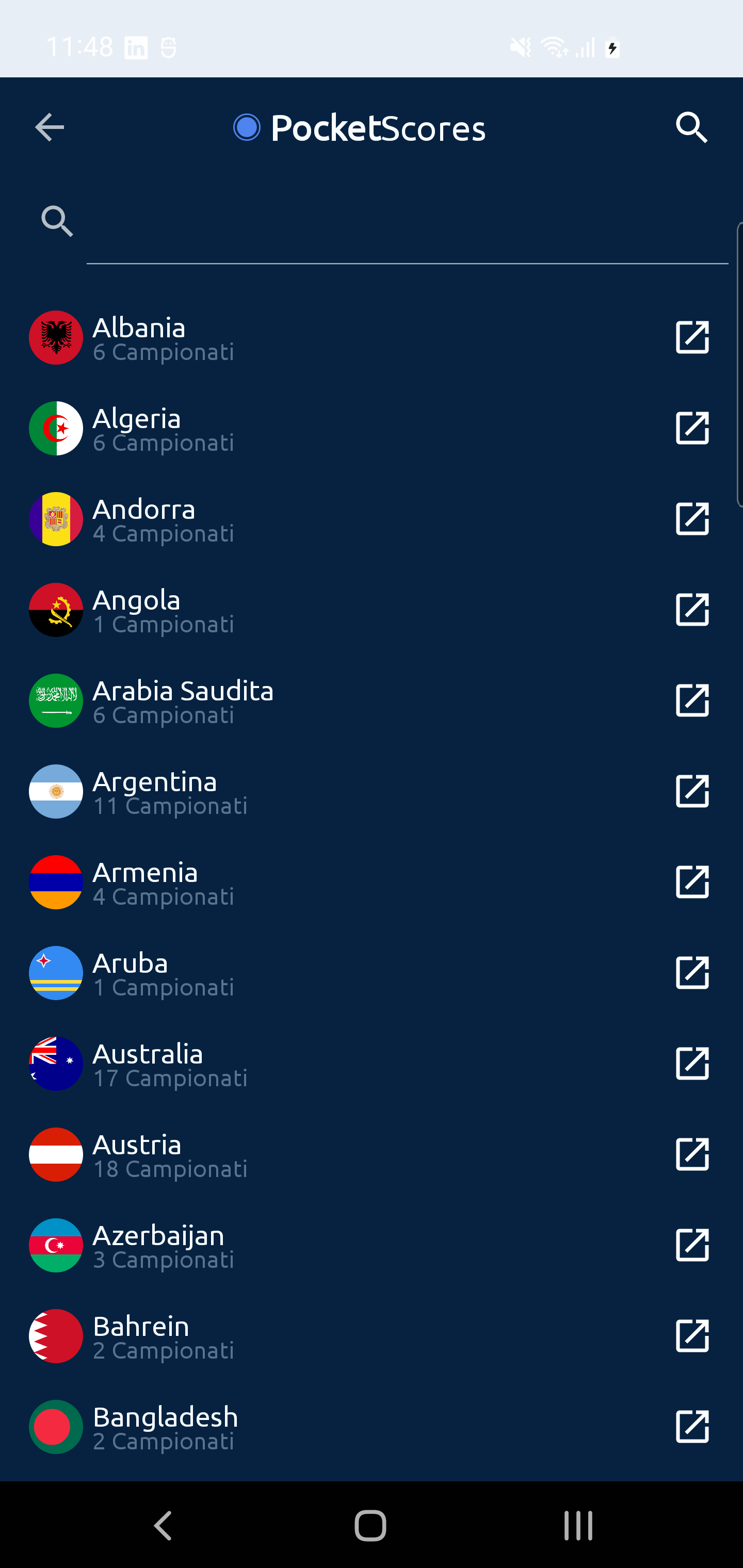Image resolution: width=743 pixels, height=1568 pixels.
Task: Open search from the top-right magnifier
Action: pyautogui.click(x=691, y=128)
